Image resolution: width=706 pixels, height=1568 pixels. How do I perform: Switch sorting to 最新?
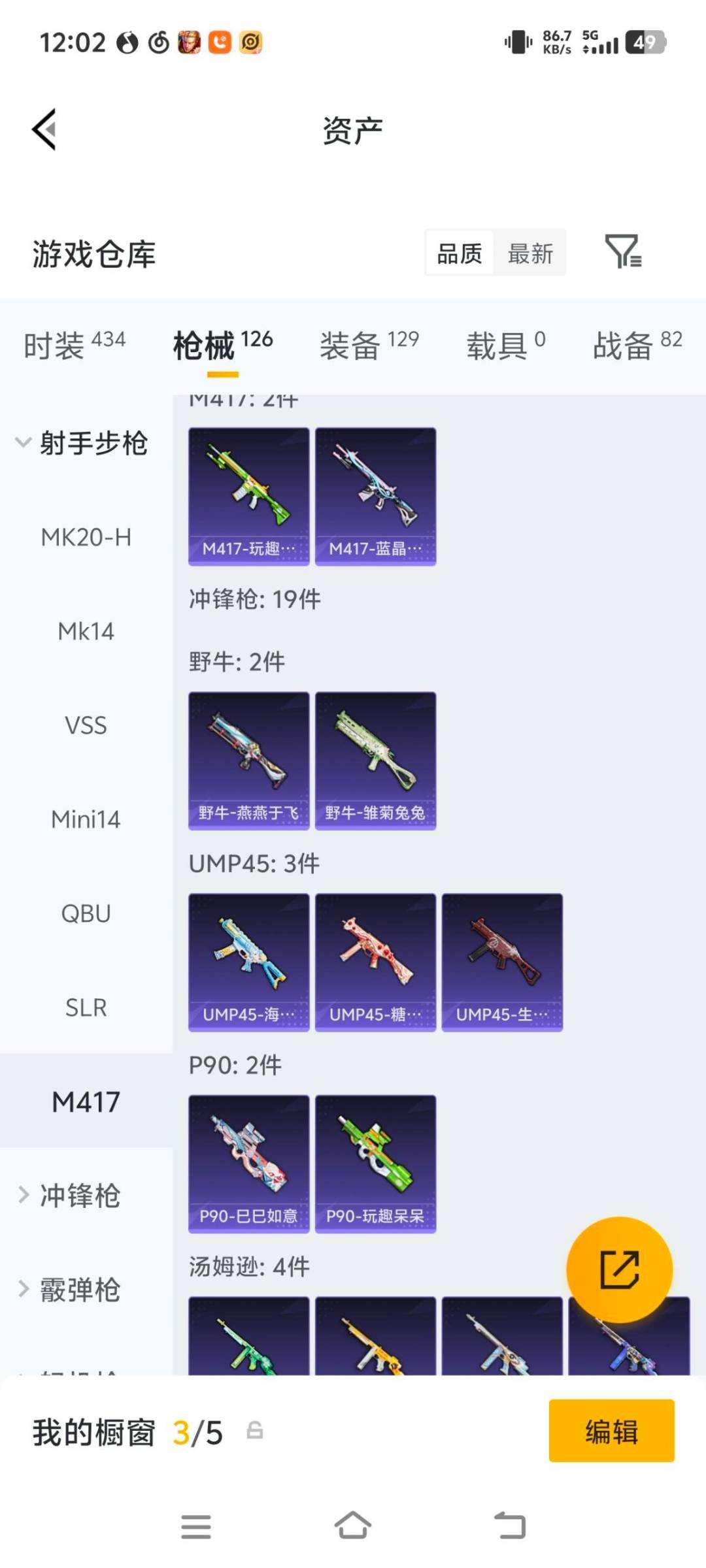coord(531,253)
